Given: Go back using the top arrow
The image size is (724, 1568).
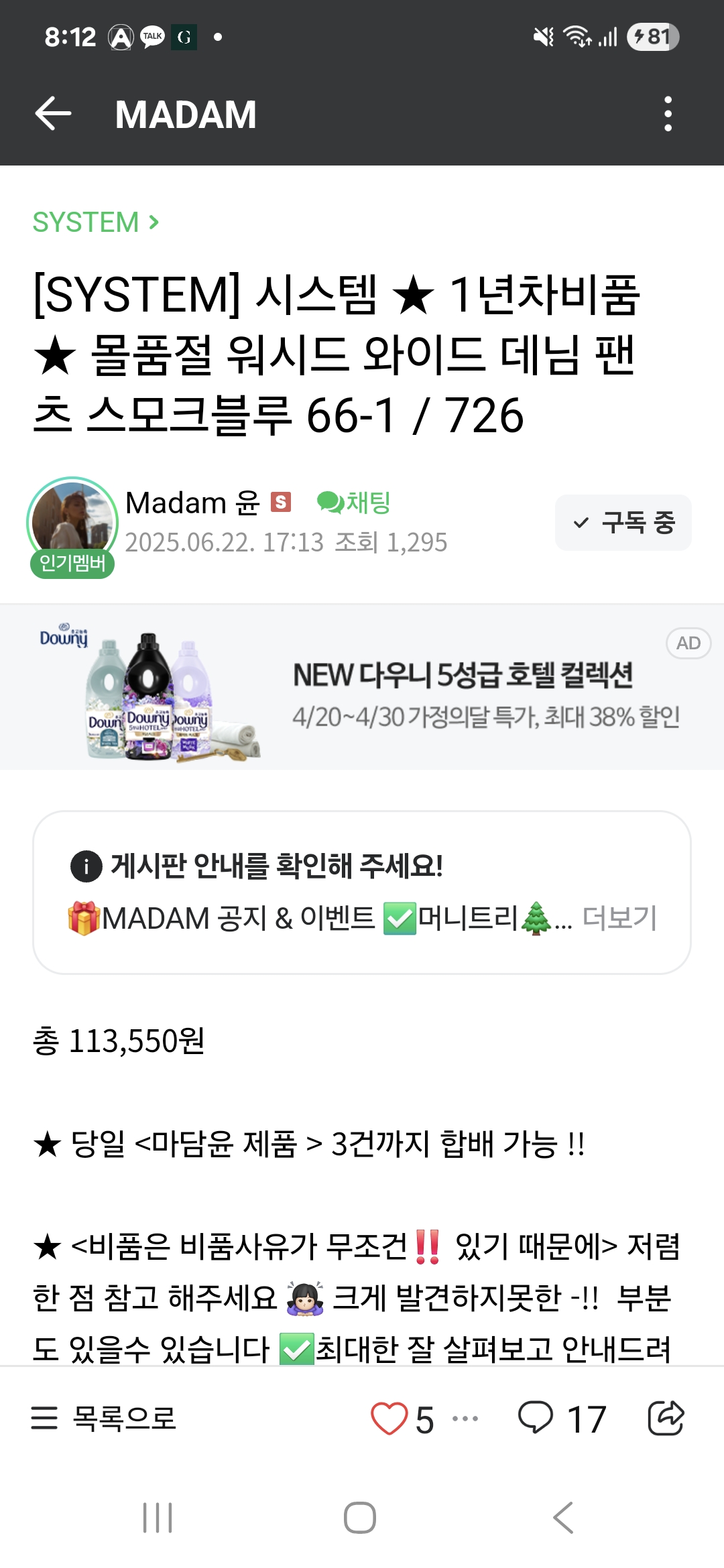Looking at the screenshot, I should coord(54,113).
